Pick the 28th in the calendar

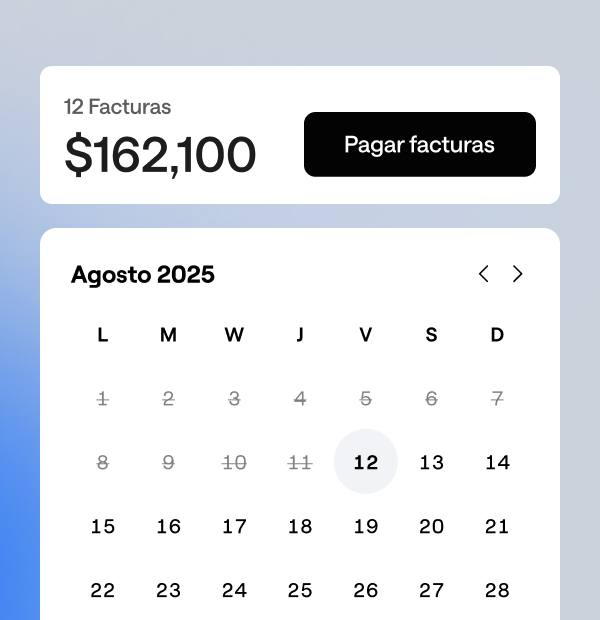tap(497, 590)
